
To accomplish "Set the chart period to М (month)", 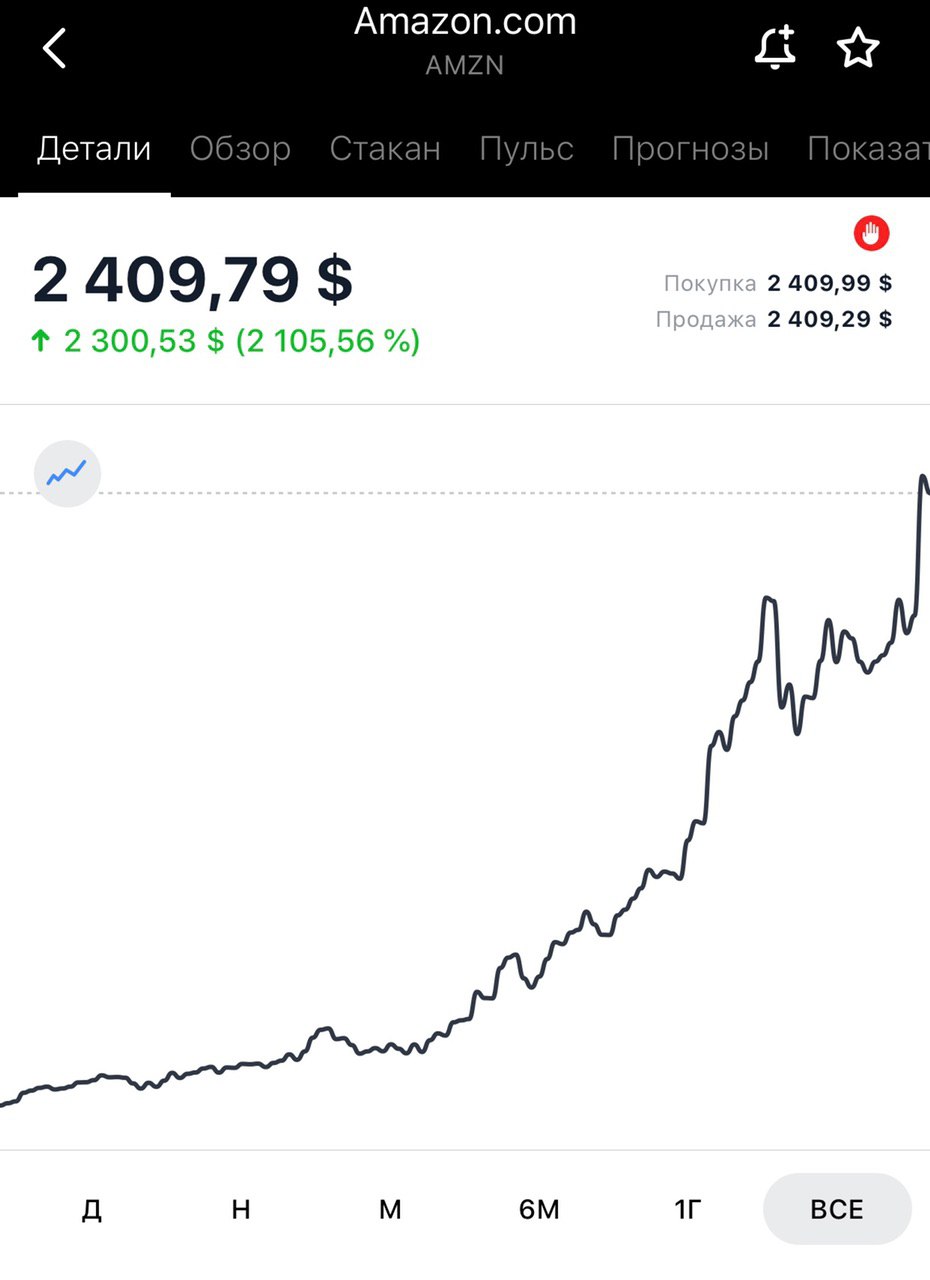I will pos(390,1209).
